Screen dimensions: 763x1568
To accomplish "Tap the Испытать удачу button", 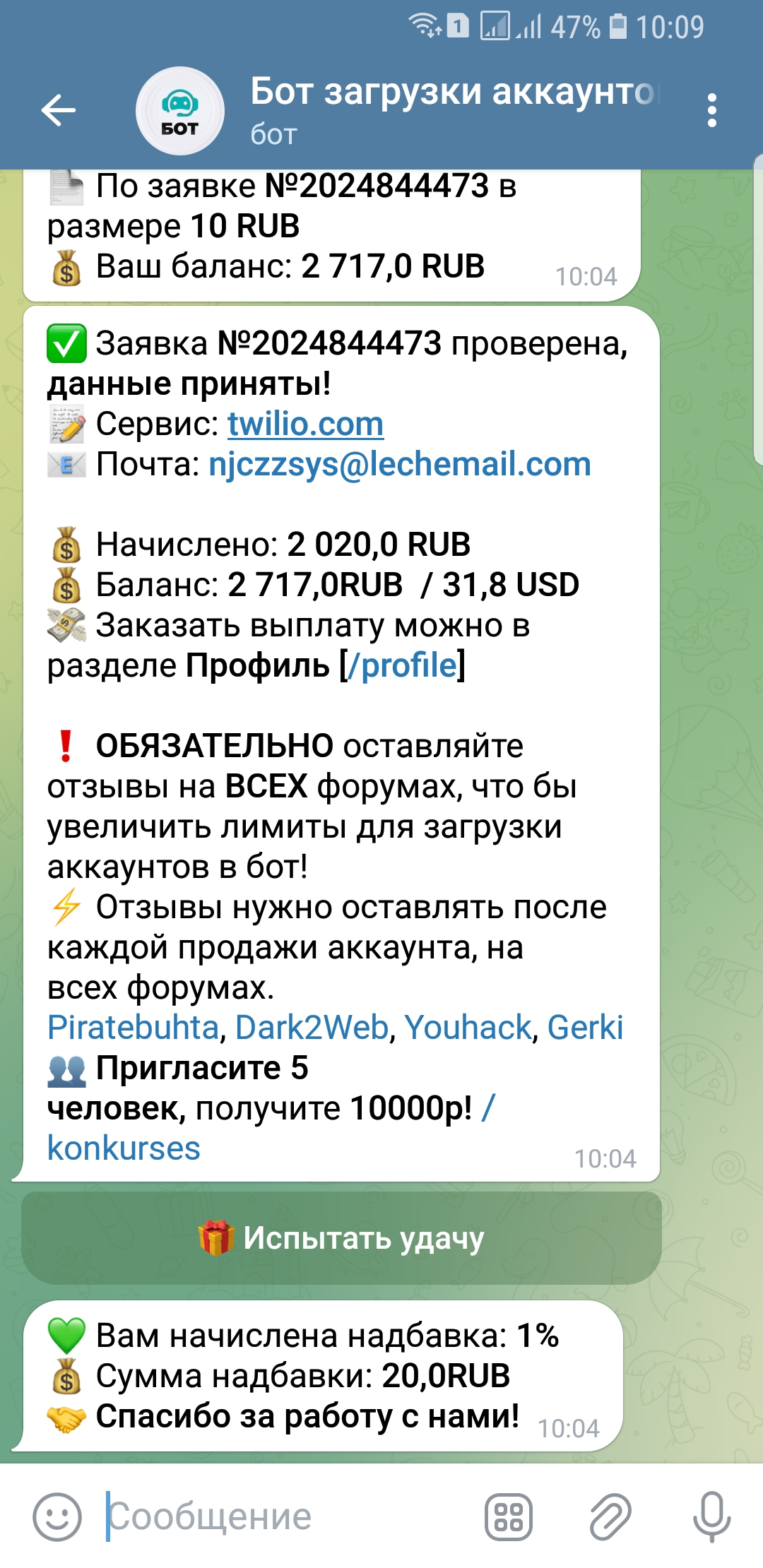I will pos(341,1238).
